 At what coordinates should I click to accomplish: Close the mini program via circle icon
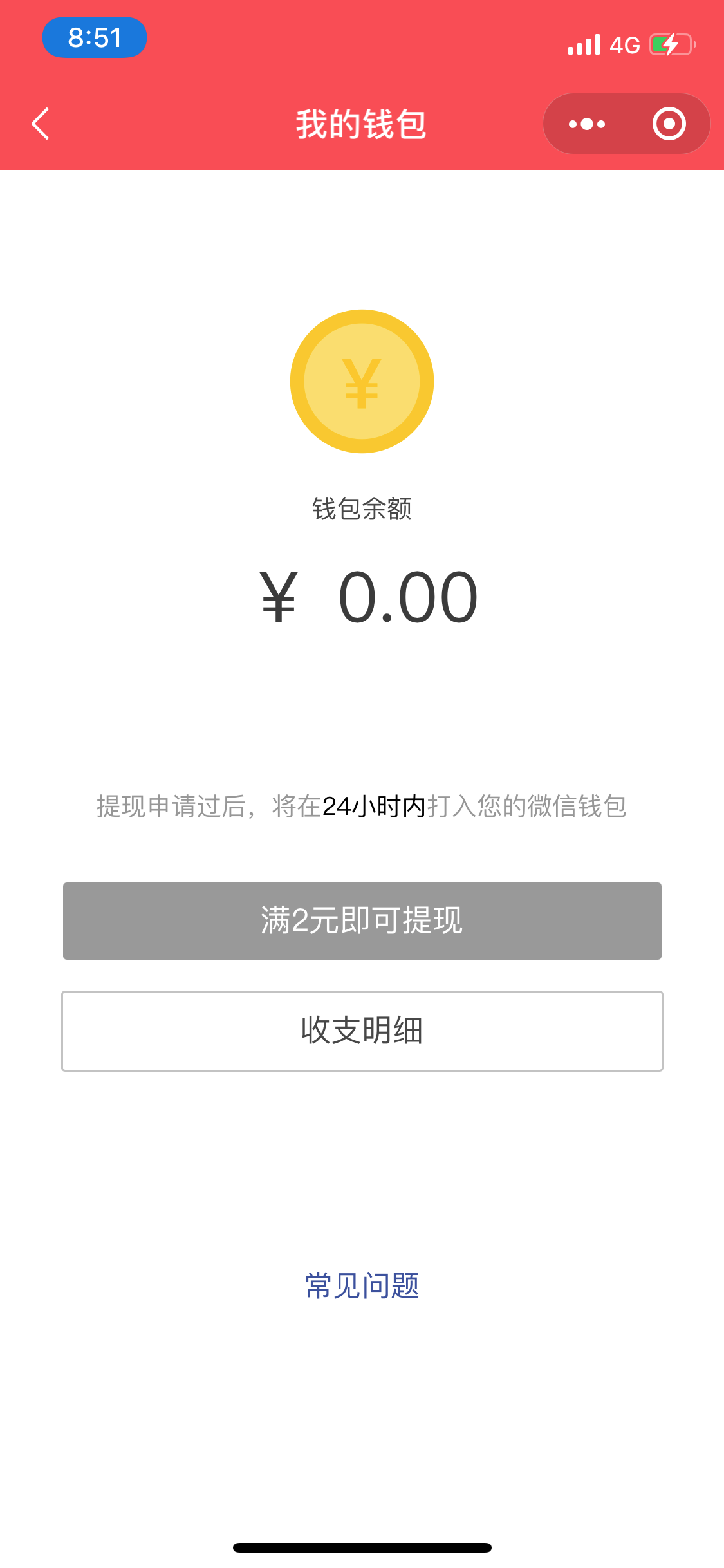[669, 124]
